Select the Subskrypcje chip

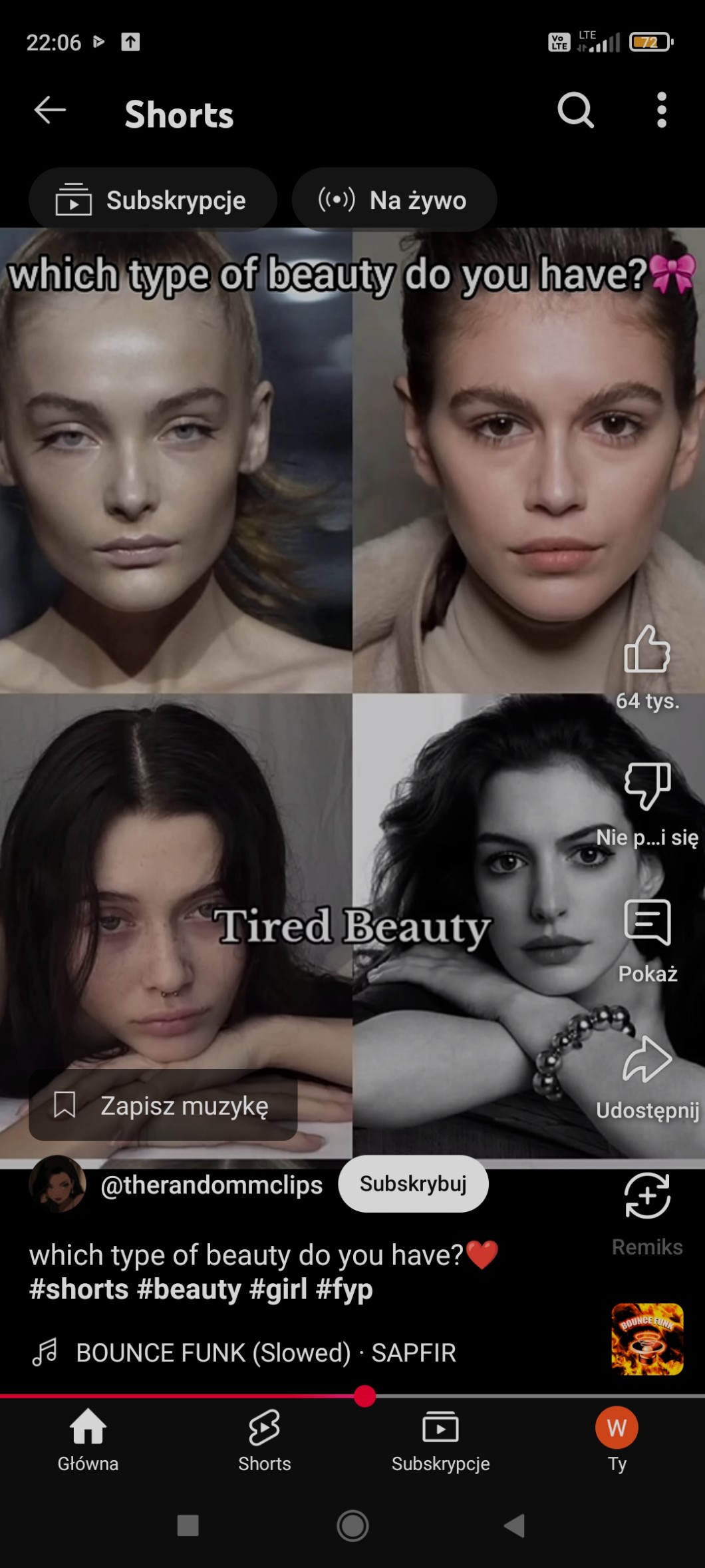(152, 200)
